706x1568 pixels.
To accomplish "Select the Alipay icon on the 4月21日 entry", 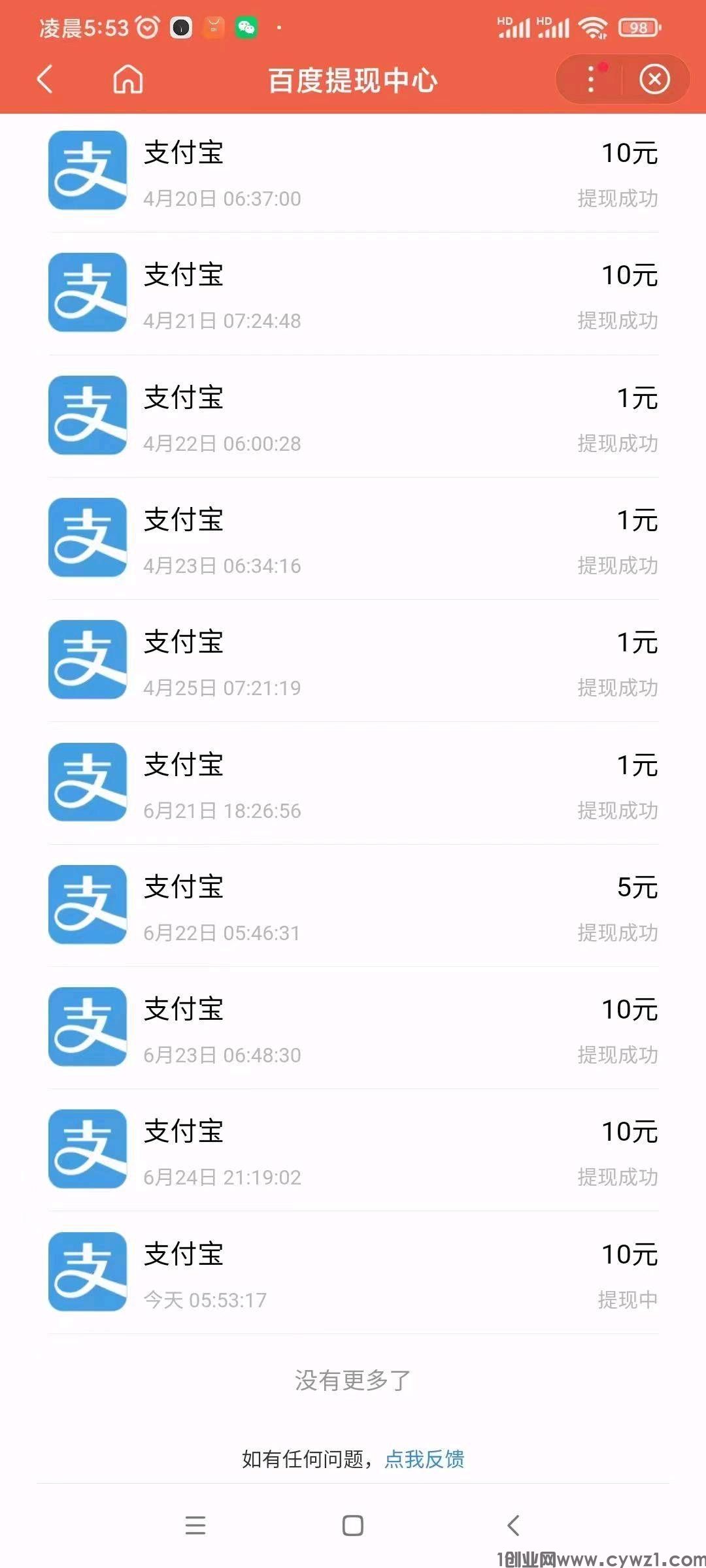I will [86, 291].
